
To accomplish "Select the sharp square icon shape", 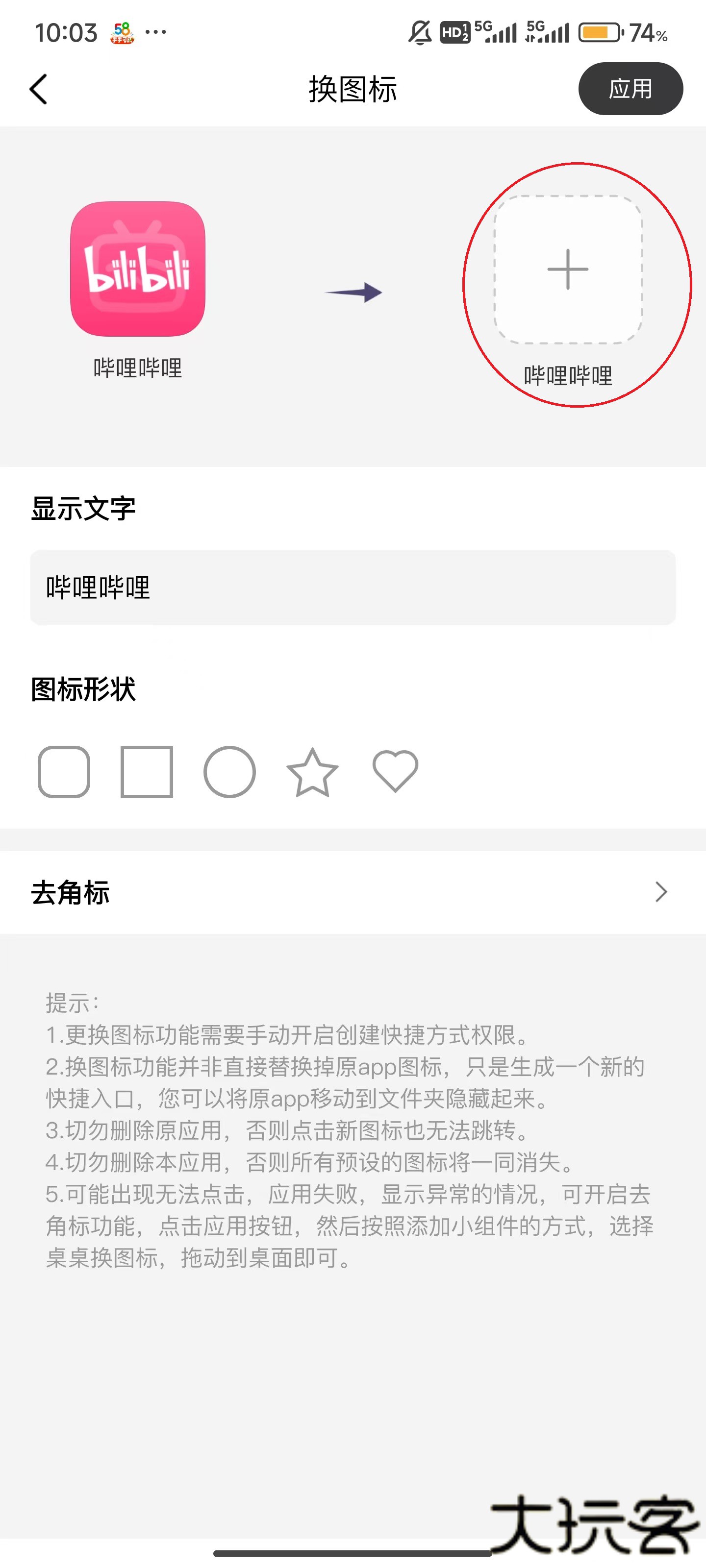I will pos(147,771).
